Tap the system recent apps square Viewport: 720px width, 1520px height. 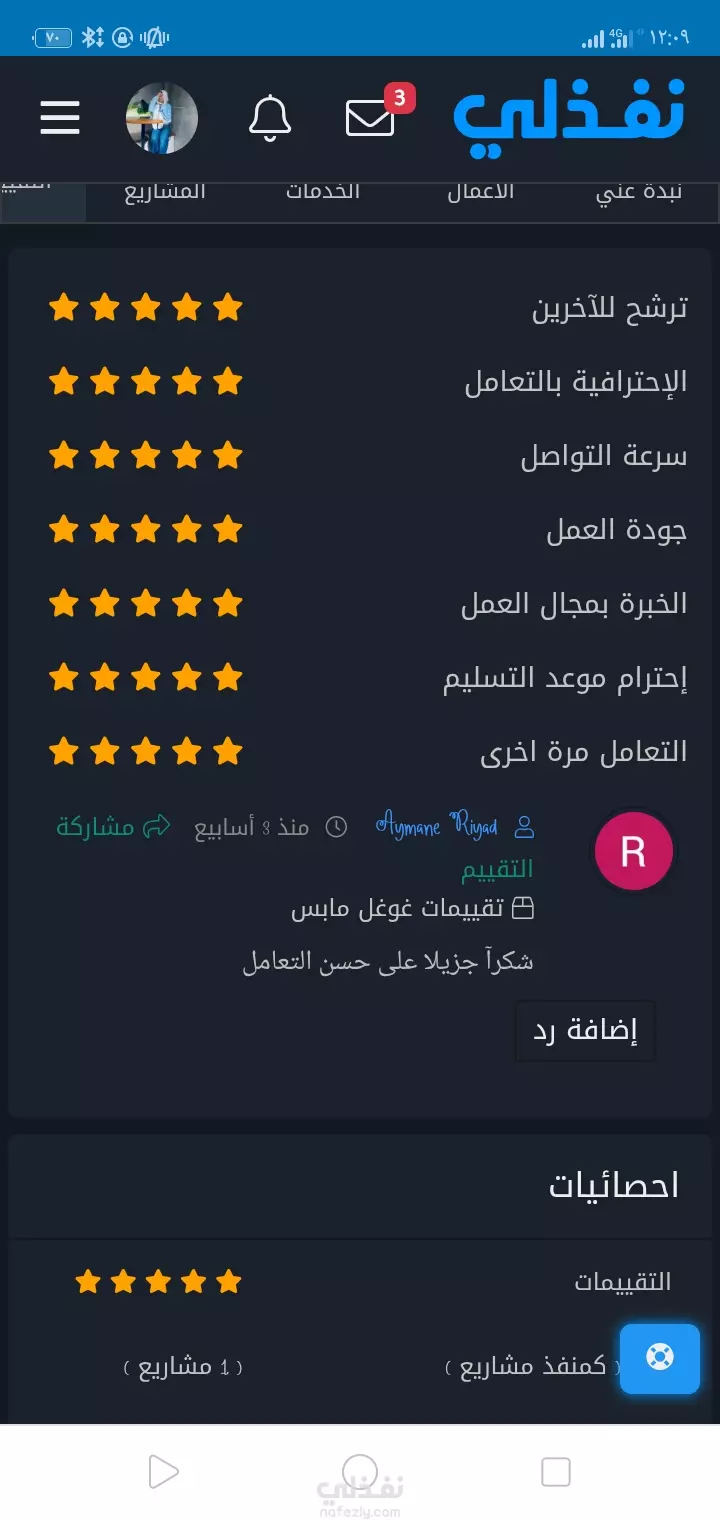(x=555, y=1472)
